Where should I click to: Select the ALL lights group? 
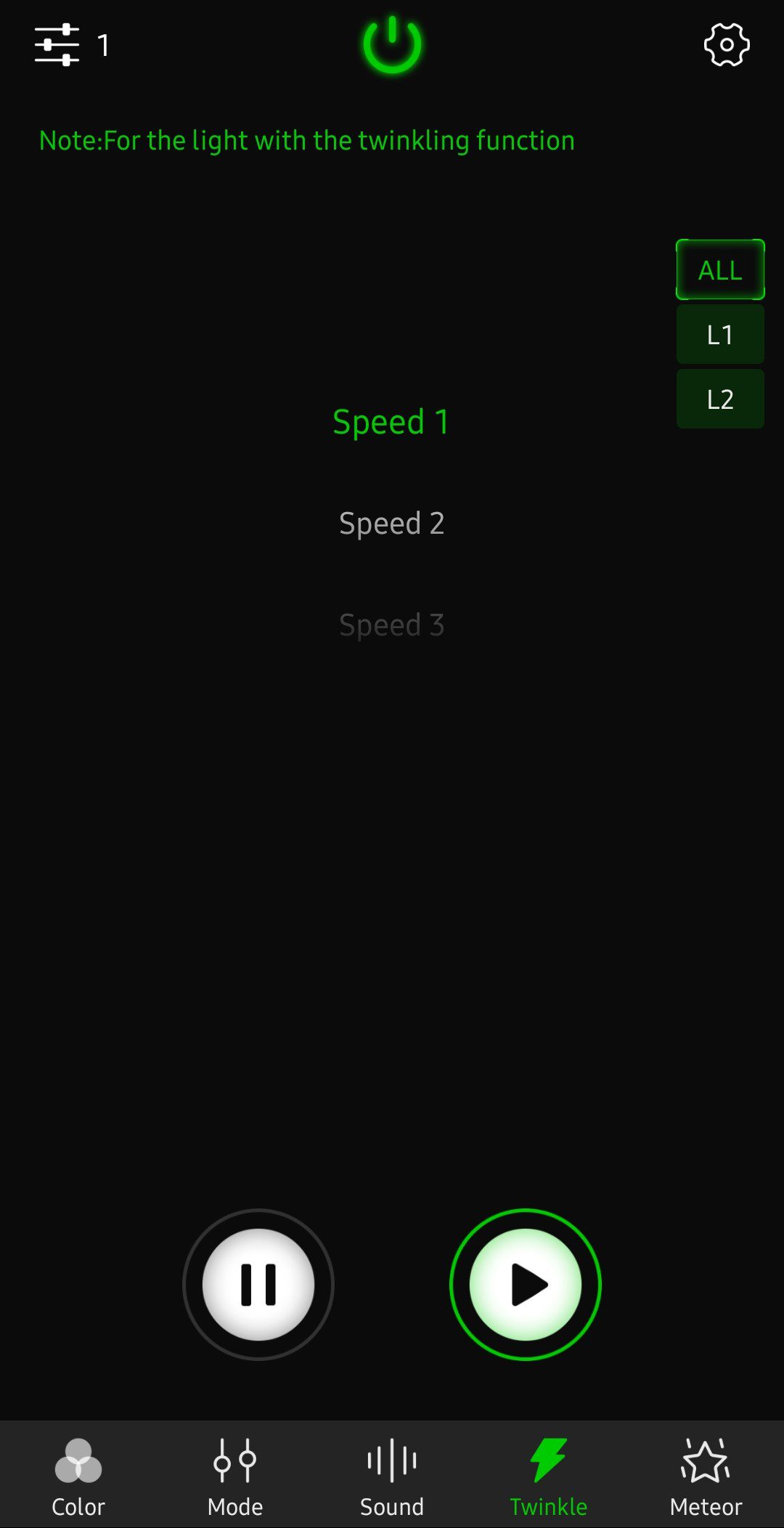(720, 270)
